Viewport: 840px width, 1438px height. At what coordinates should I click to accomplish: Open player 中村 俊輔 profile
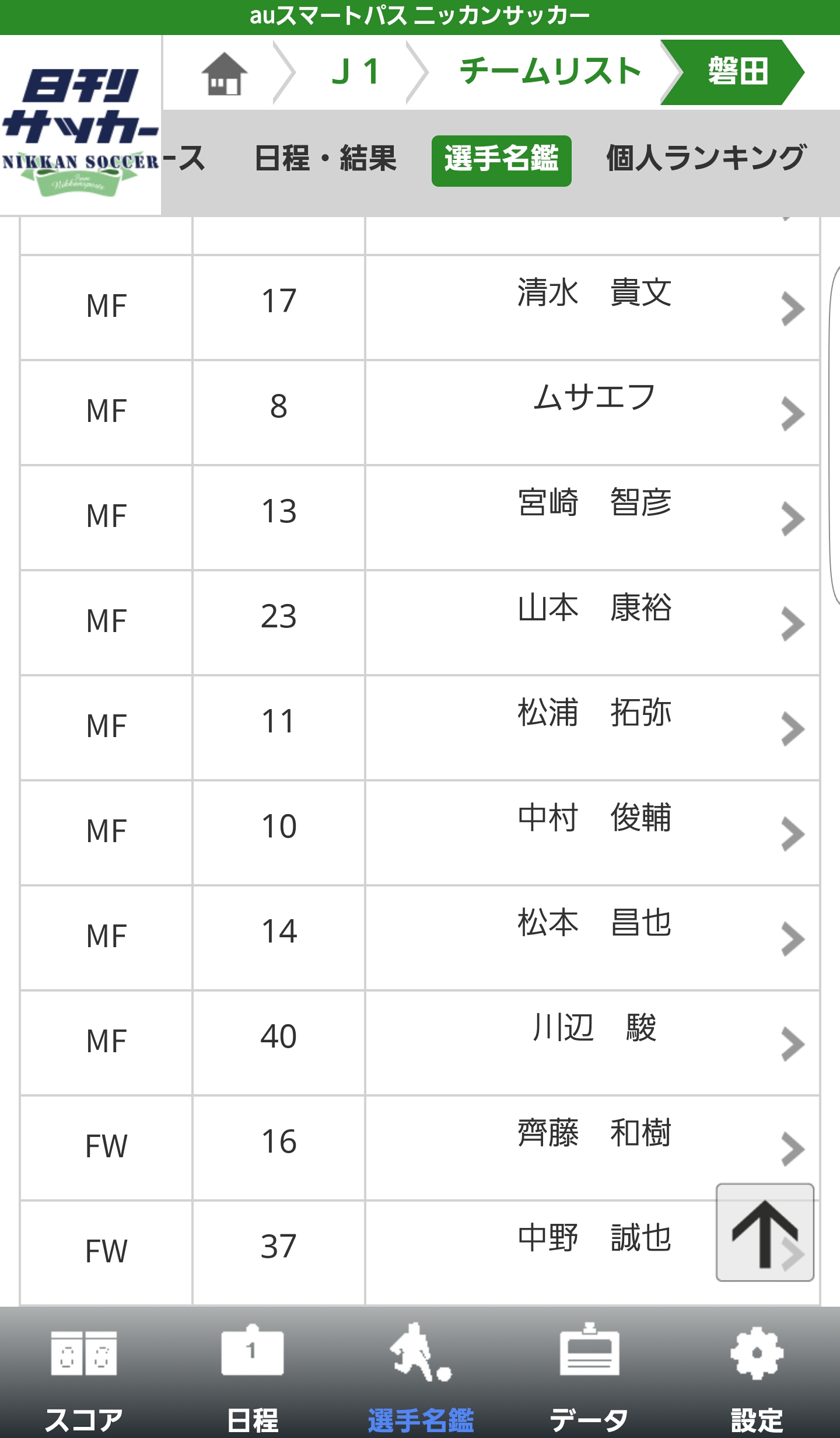(x=420, y=833)
